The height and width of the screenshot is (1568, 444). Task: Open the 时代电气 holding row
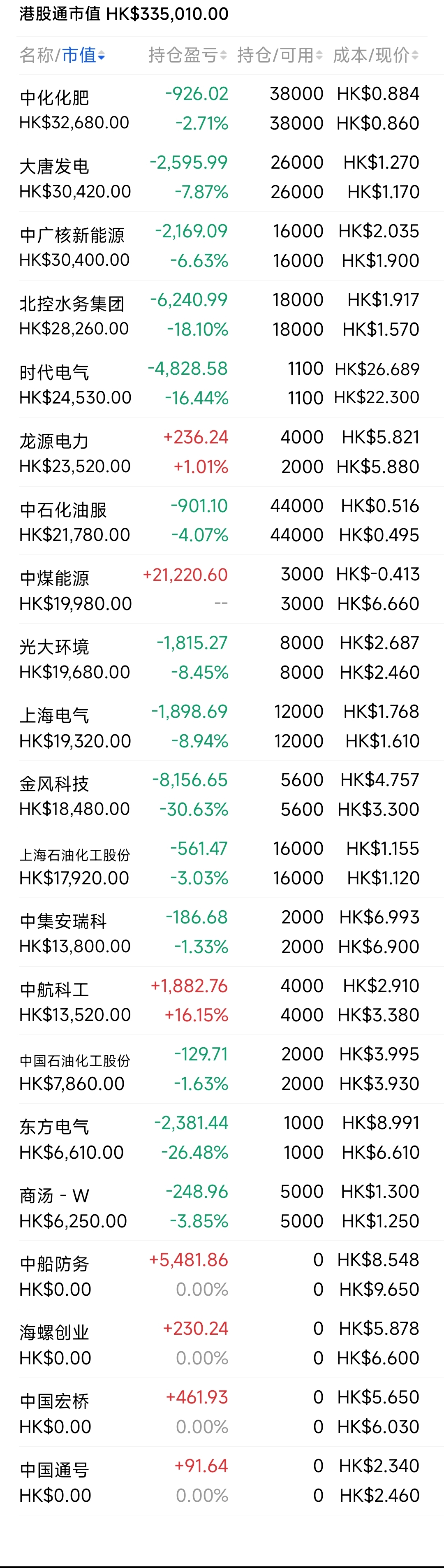pos(222,383)
